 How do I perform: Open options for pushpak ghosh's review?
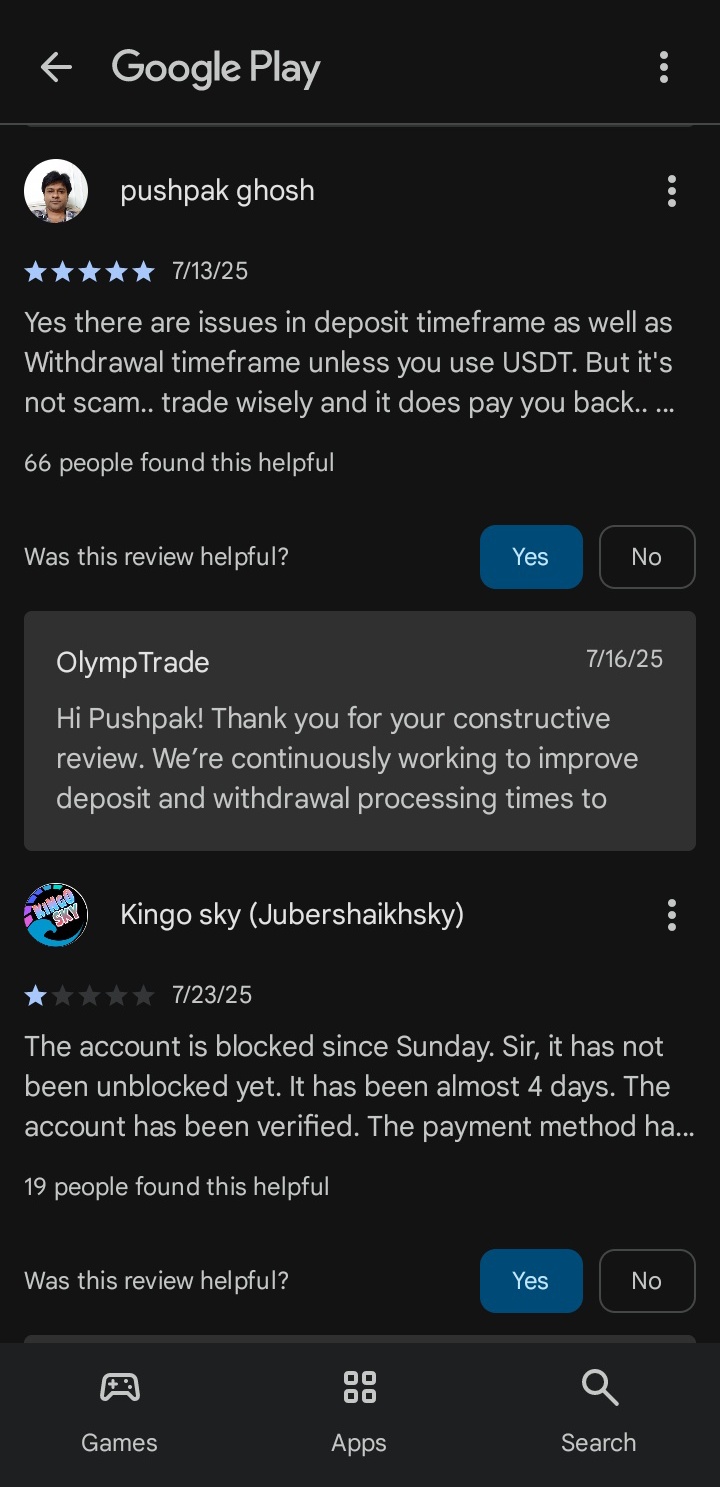[671, 191]
